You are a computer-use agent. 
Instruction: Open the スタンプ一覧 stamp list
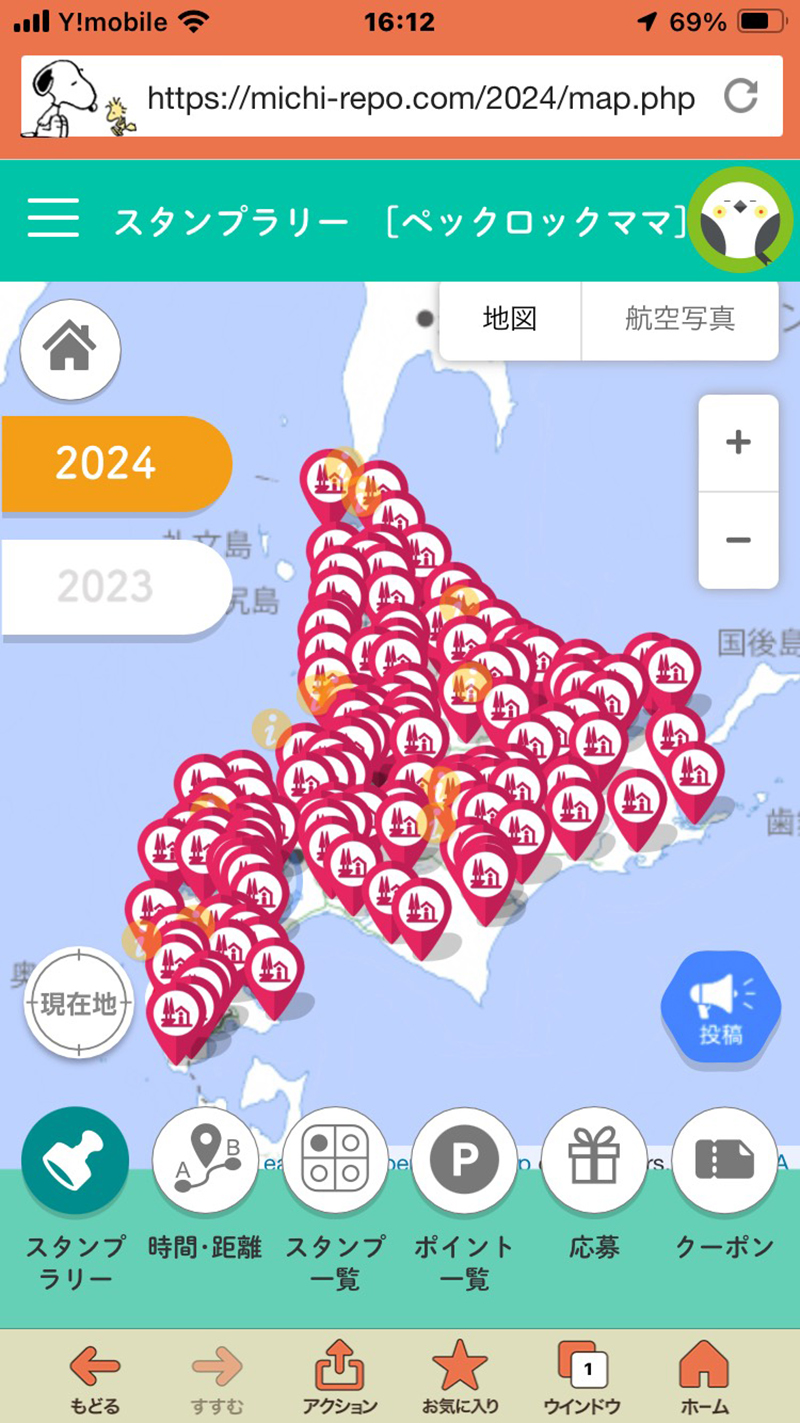pos(335,1158)
